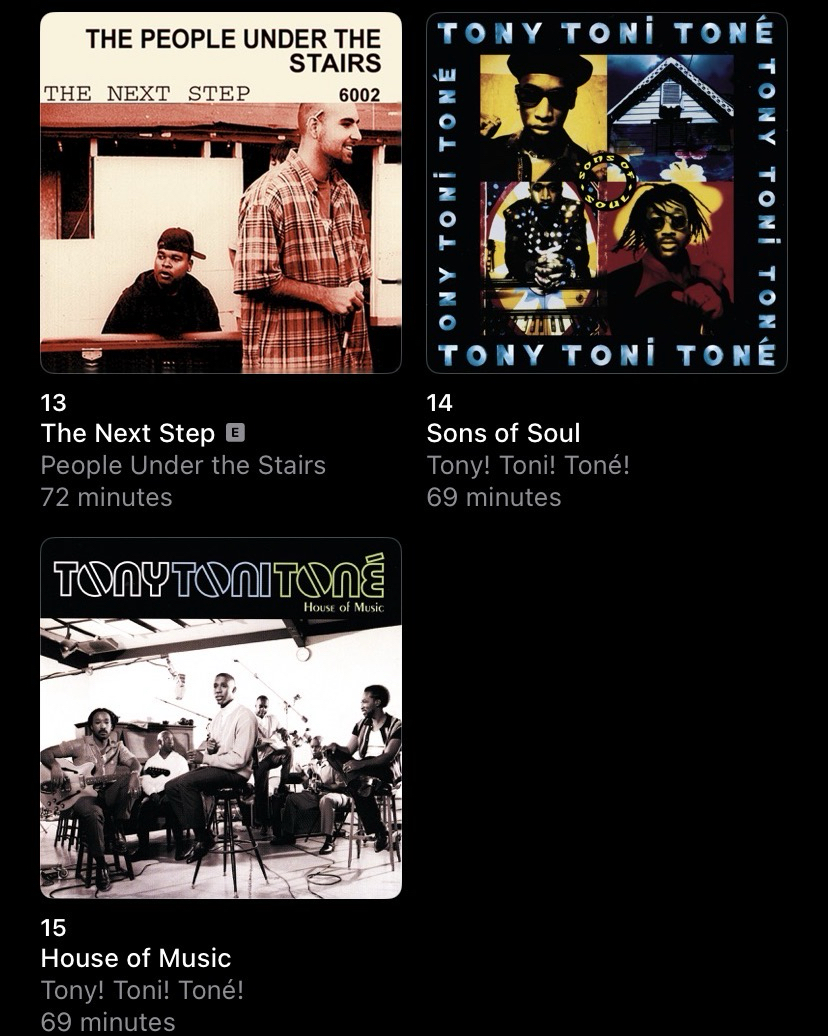
Task: Open the House of Music album
Action: 220,717
